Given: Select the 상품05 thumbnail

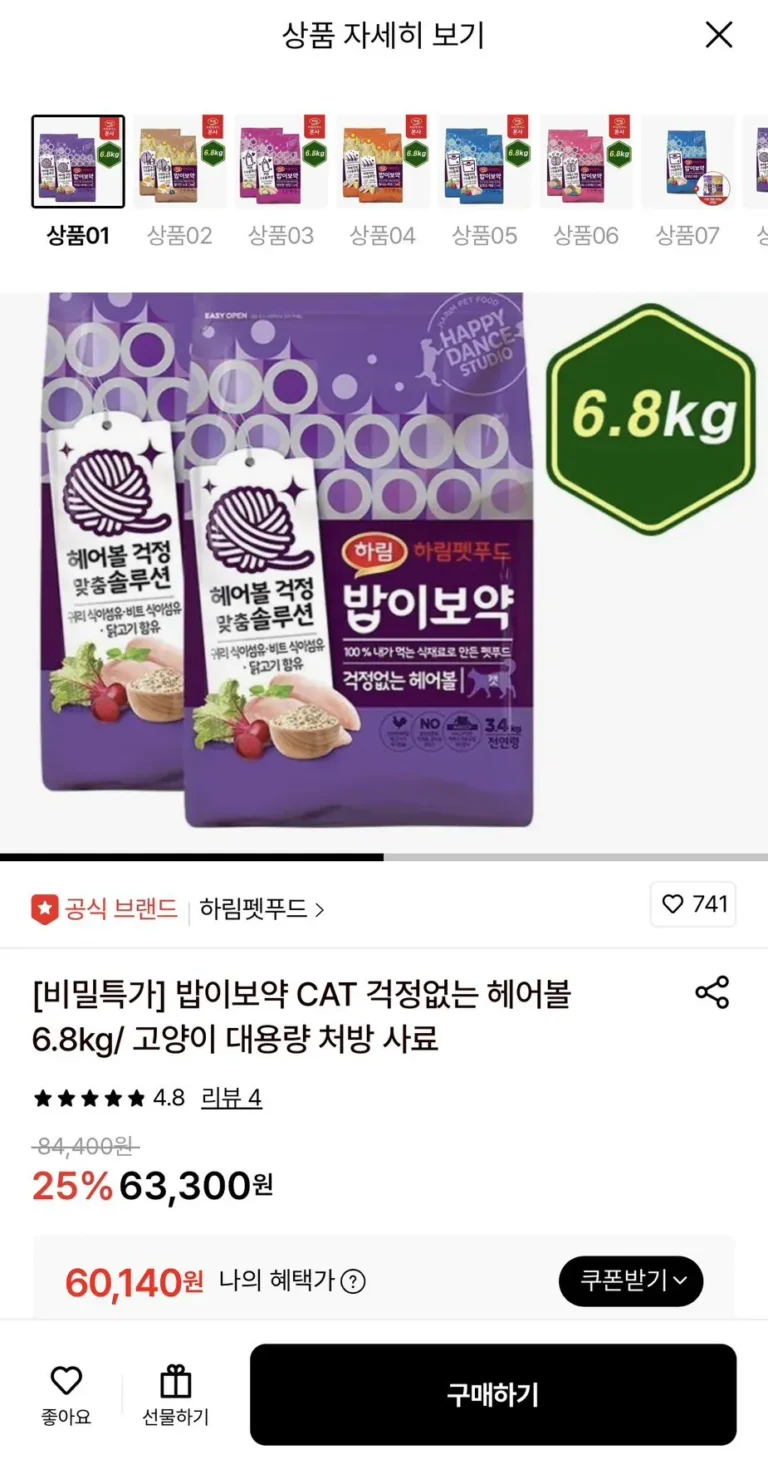Looking at the screenshot, I should [485, 162].
